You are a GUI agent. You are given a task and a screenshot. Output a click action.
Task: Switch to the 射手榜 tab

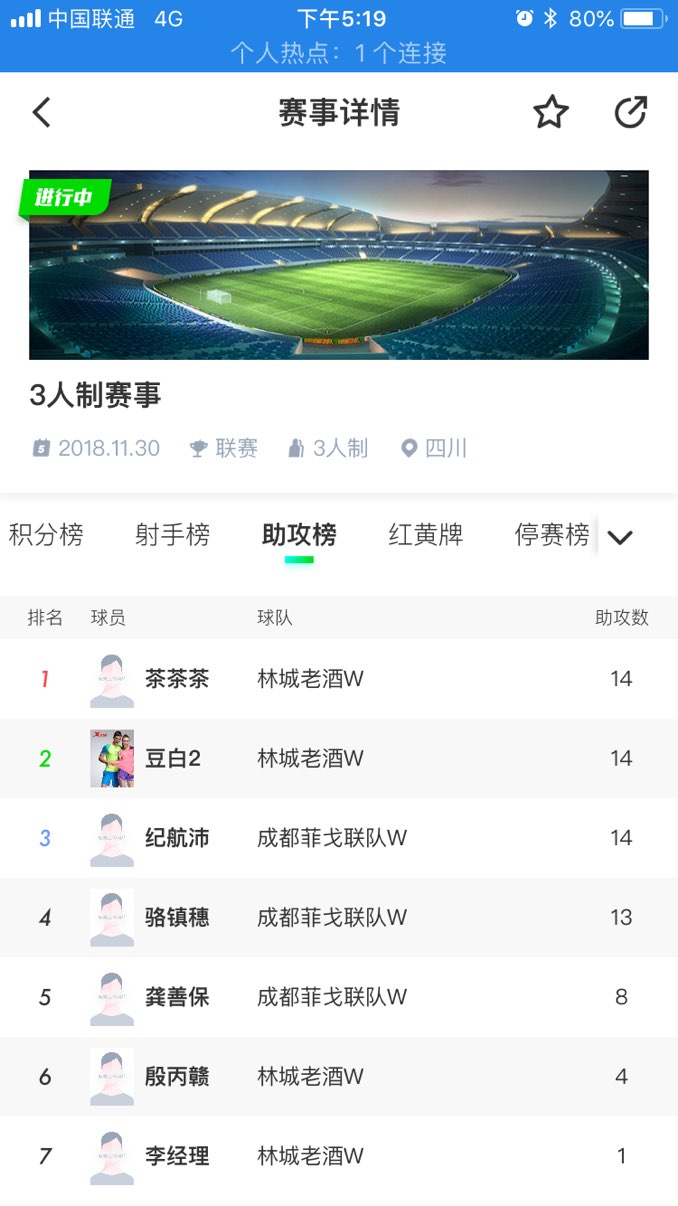[172, 535]
